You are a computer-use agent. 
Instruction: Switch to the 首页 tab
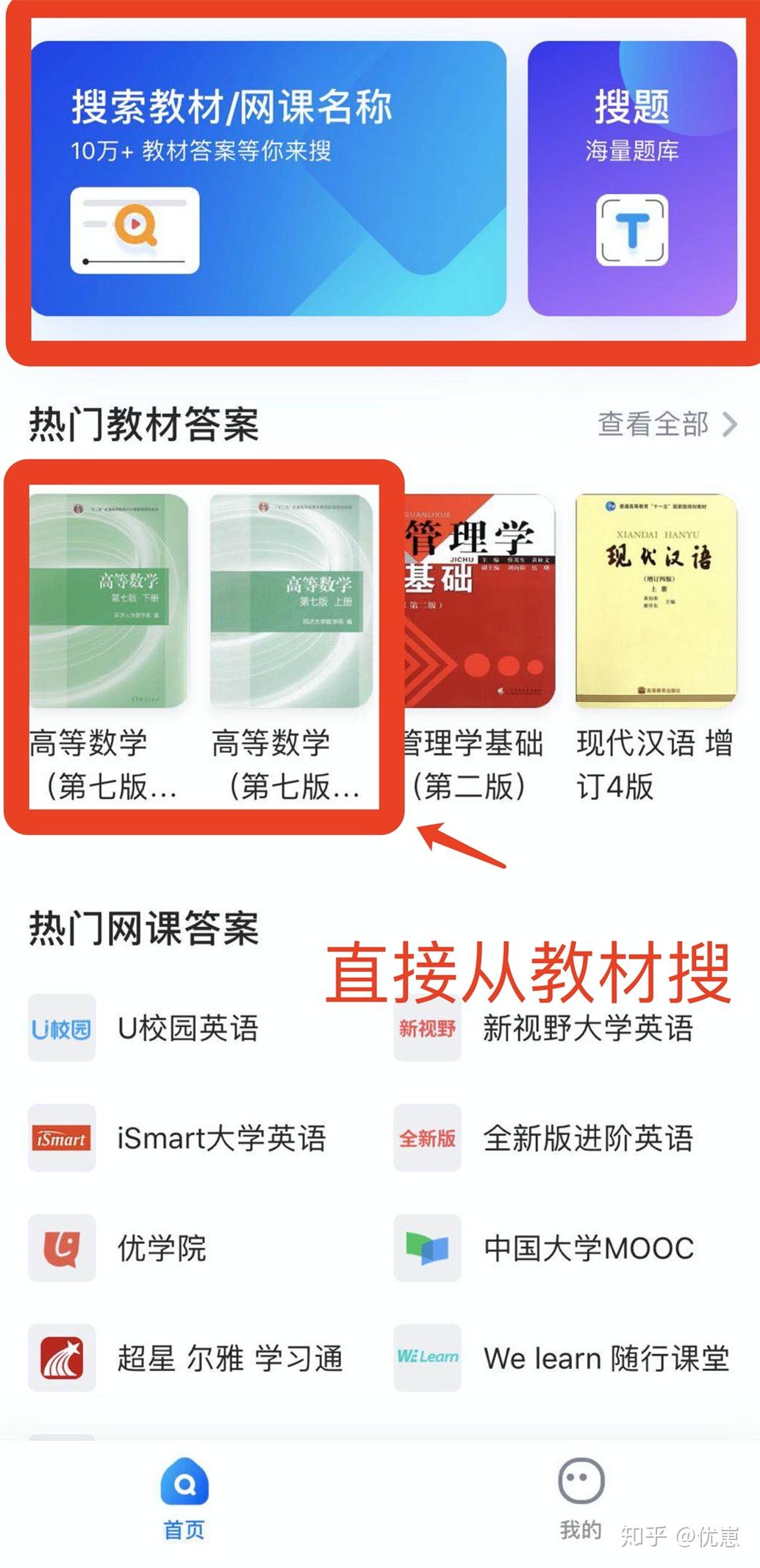point(184,1500)
